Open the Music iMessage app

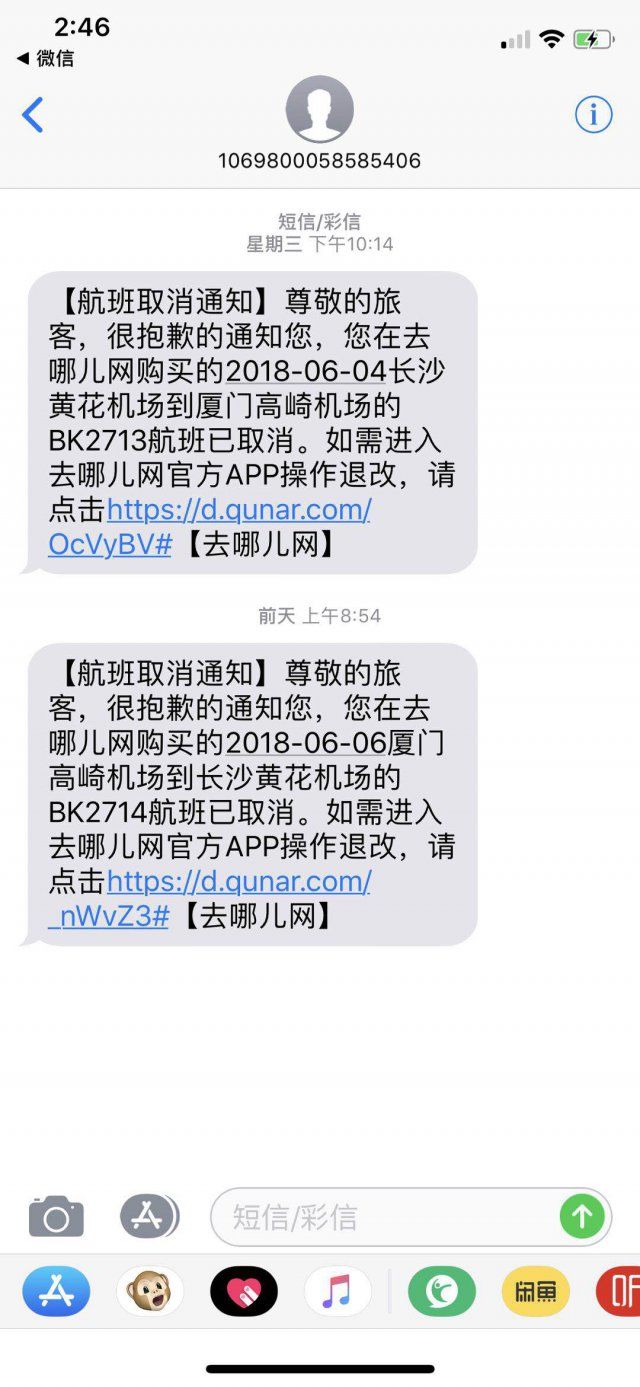337,1291
